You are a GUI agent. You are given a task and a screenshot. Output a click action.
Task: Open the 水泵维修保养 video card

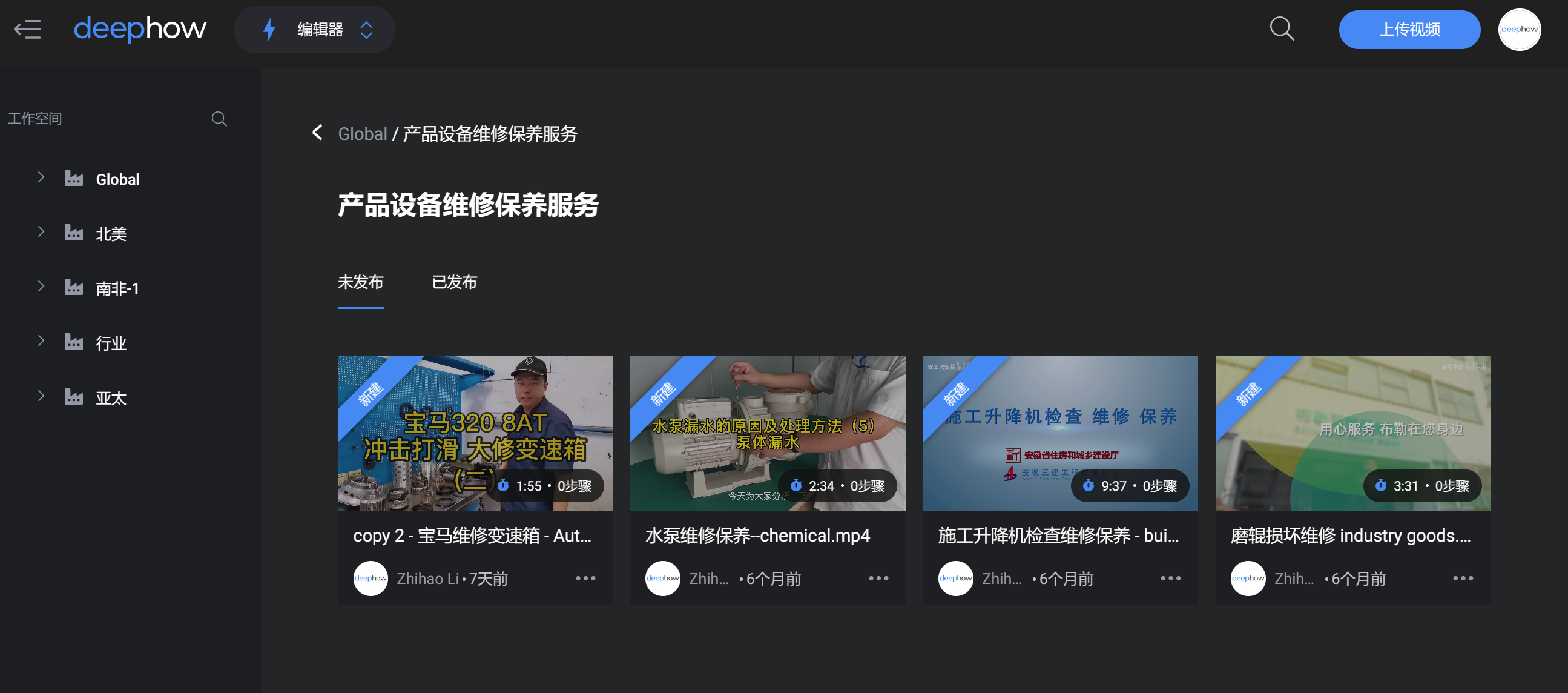pyautogui.click(x=767, y=434)
